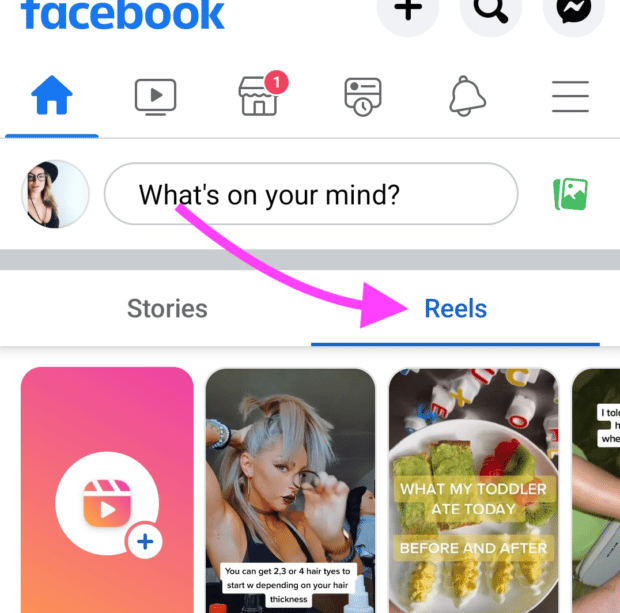Open the search magnifier

pos(491,12)
